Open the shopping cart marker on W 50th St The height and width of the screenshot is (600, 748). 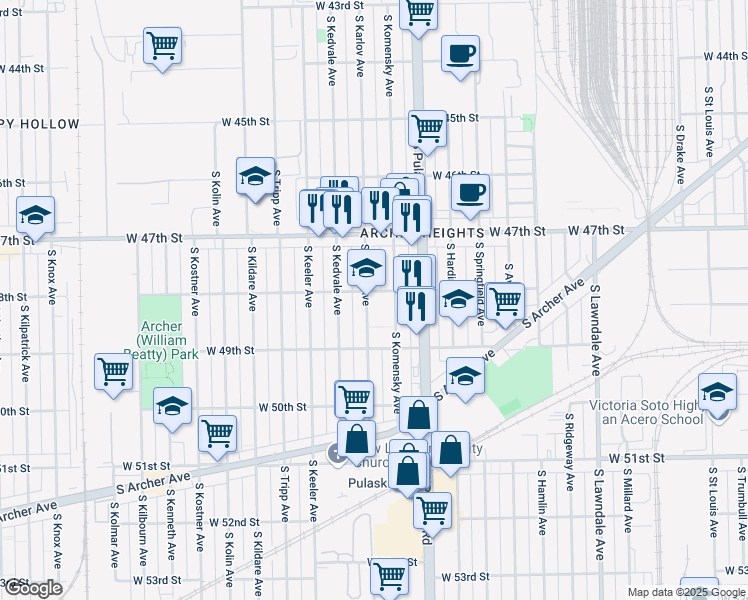click(354, 400)
